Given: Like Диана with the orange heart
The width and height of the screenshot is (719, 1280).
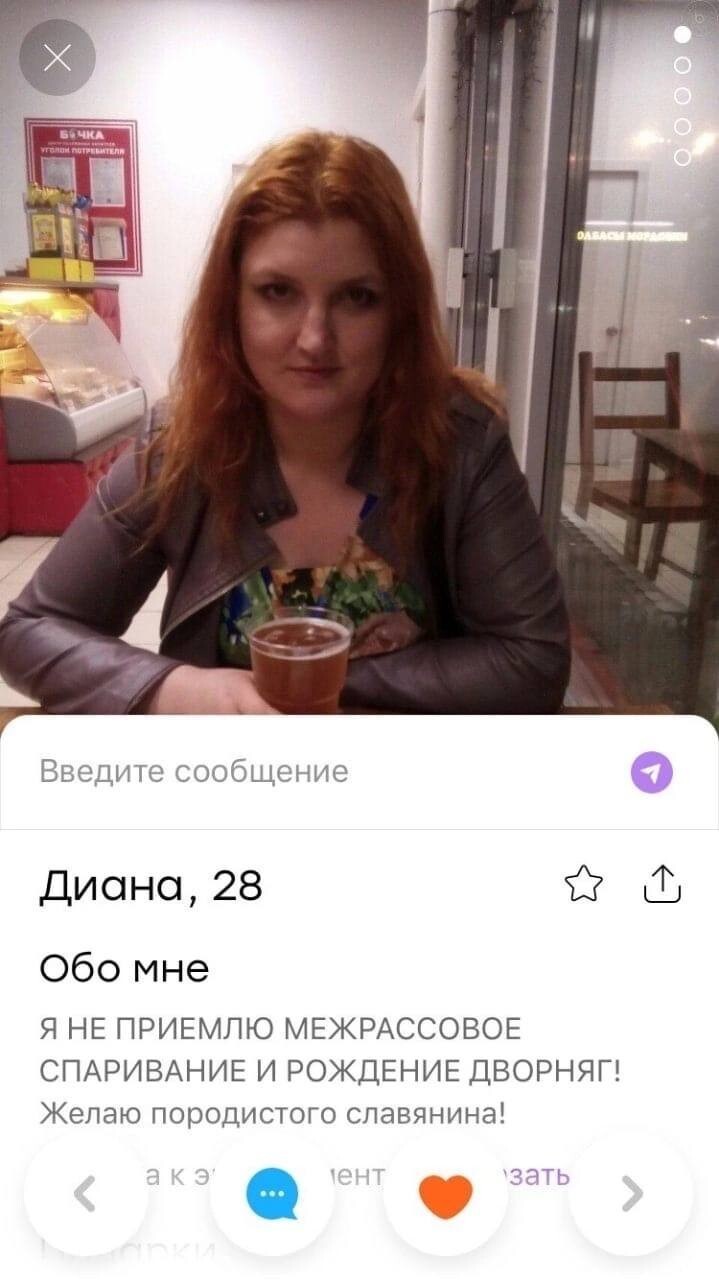Looking at the screenshot, I should 446,1193.
